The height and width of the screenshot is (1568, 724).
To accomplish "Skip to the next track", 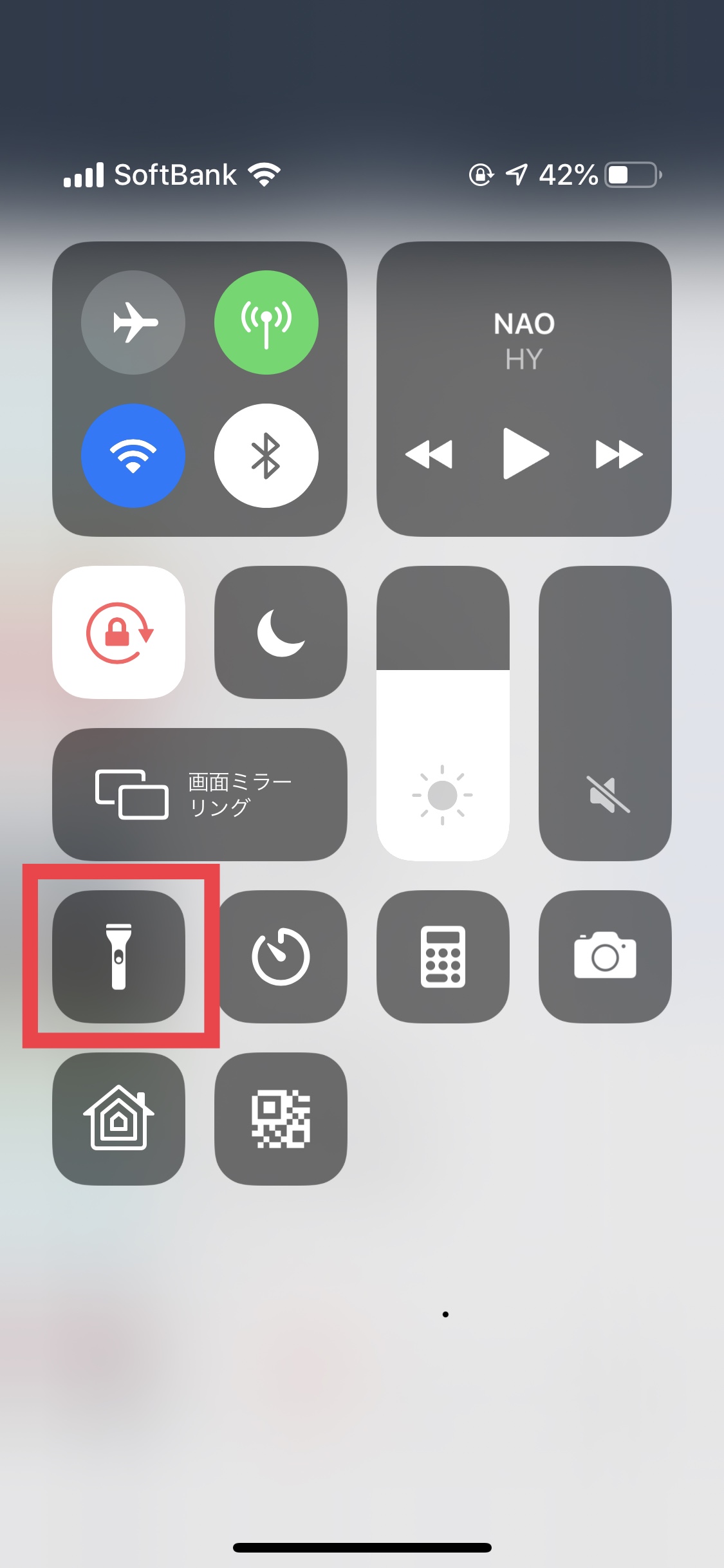I will coord(618,454).
